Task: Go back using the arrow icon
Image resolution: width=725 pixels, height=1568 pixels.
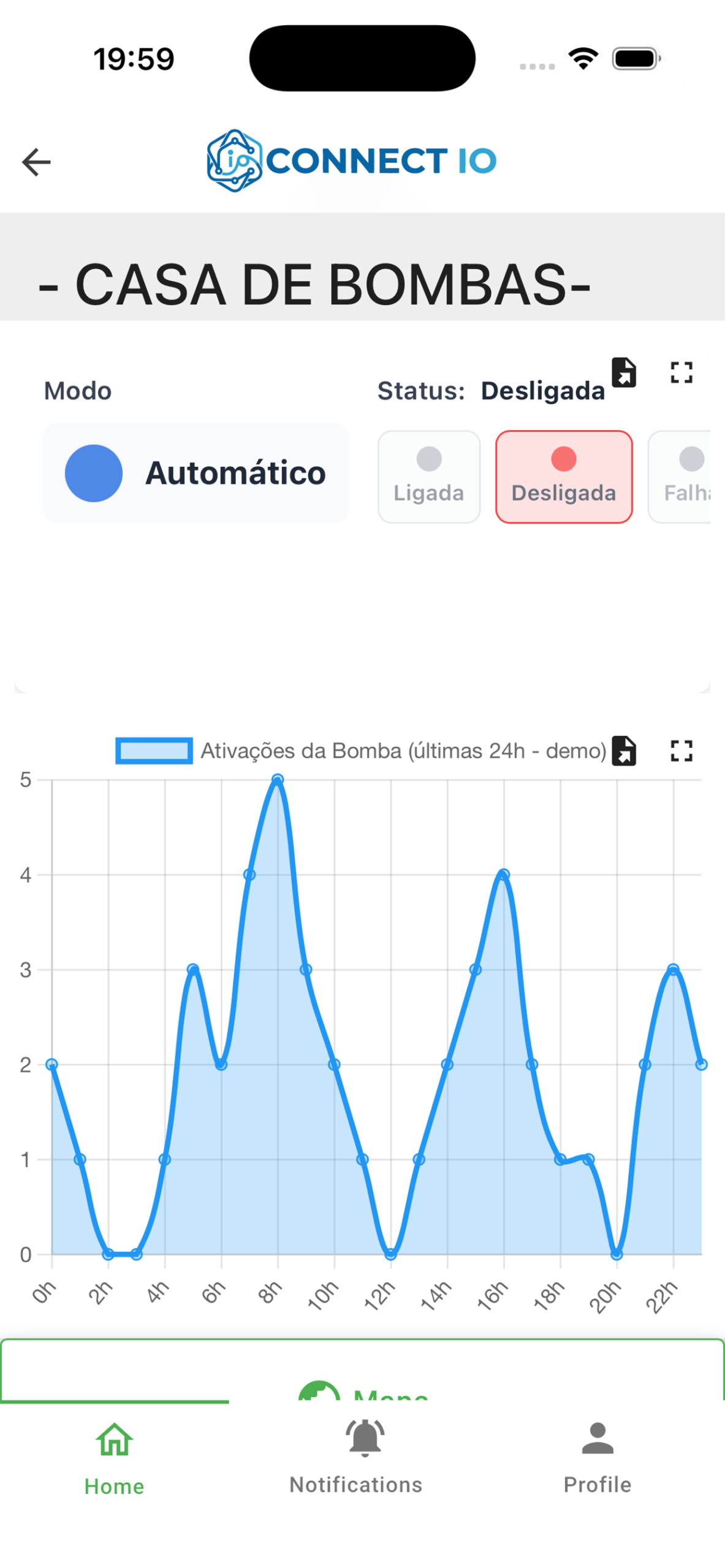Action: pos(36,162)
